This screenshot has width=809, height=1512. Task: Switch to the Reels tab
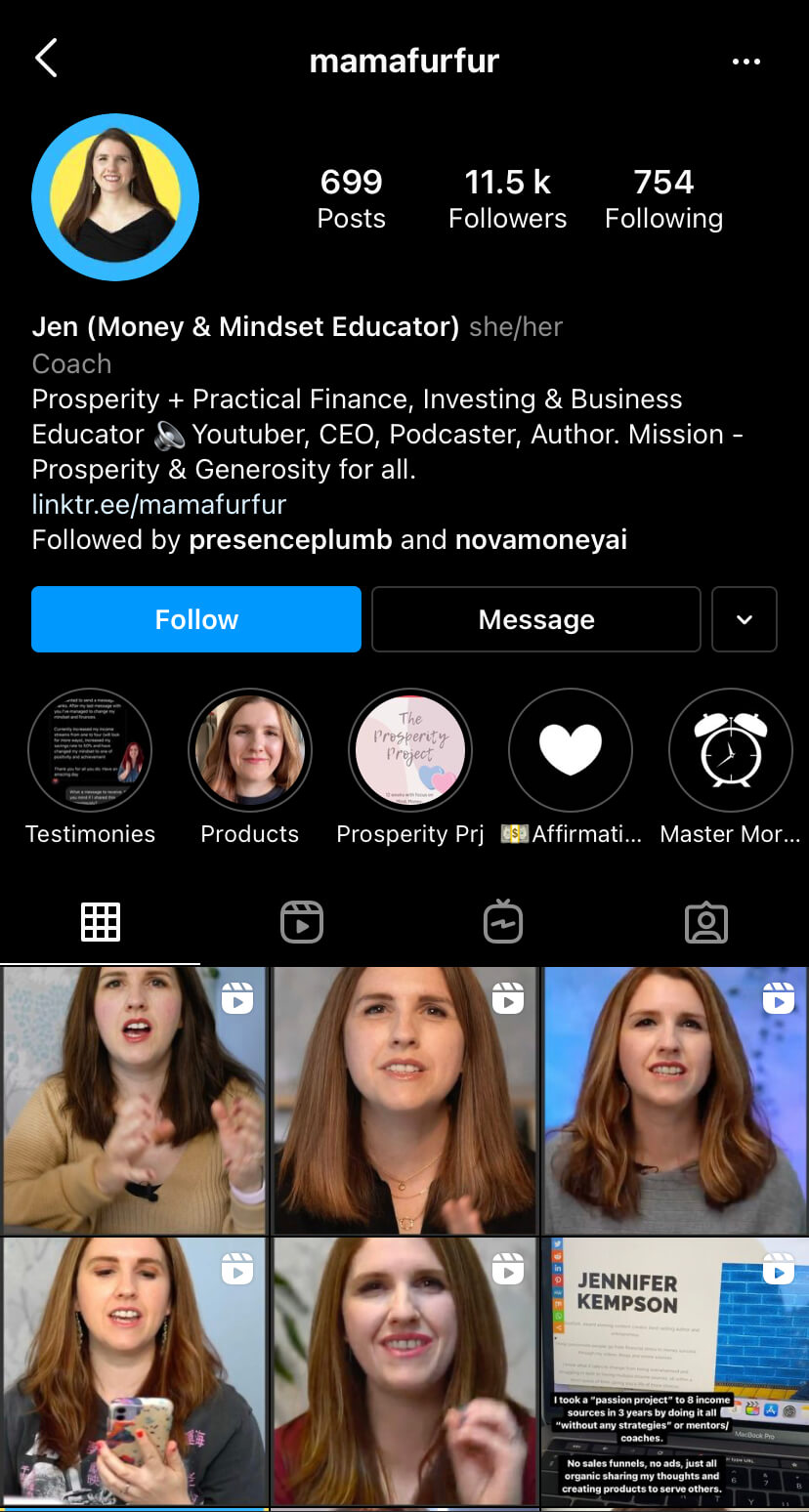pos(302,922)
